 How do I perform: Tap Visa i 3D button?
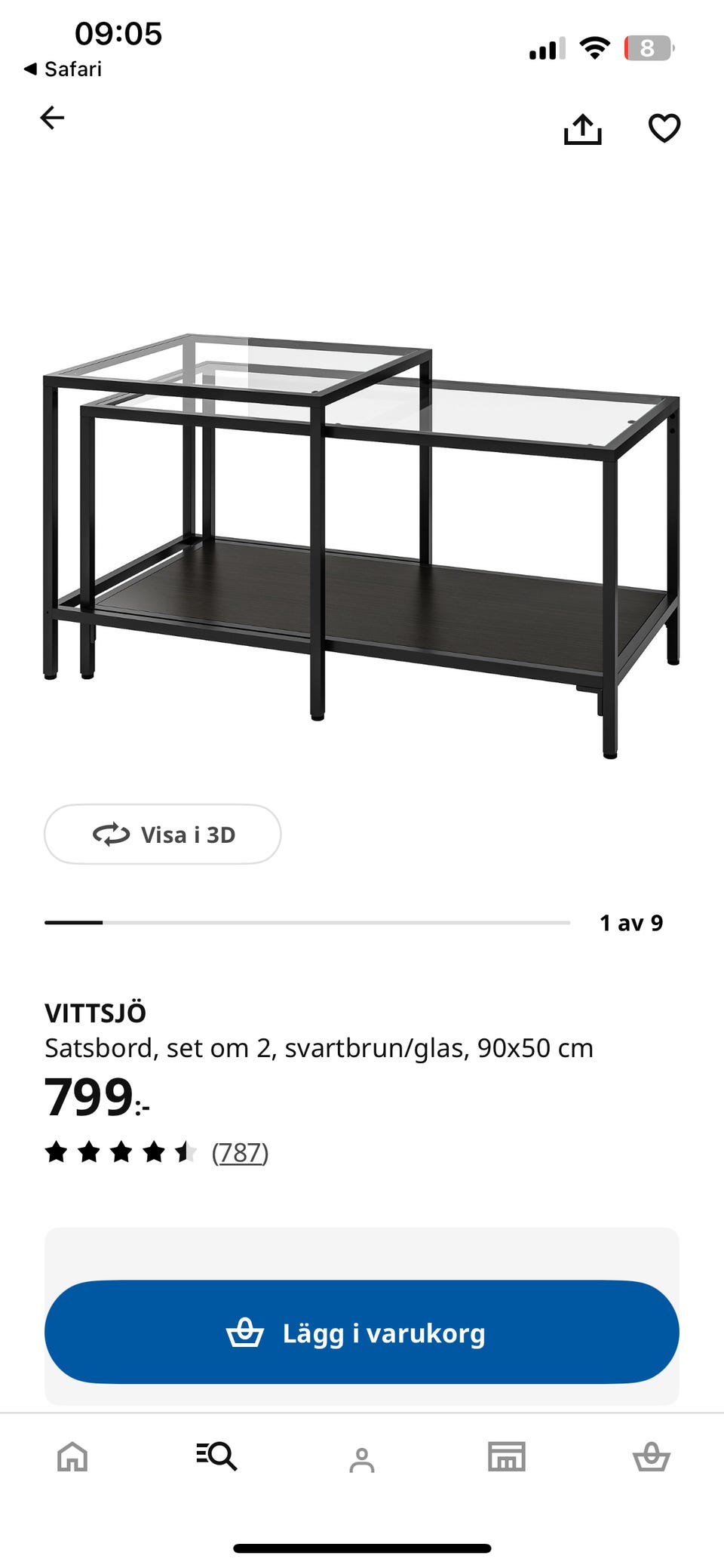pos(163,834)
